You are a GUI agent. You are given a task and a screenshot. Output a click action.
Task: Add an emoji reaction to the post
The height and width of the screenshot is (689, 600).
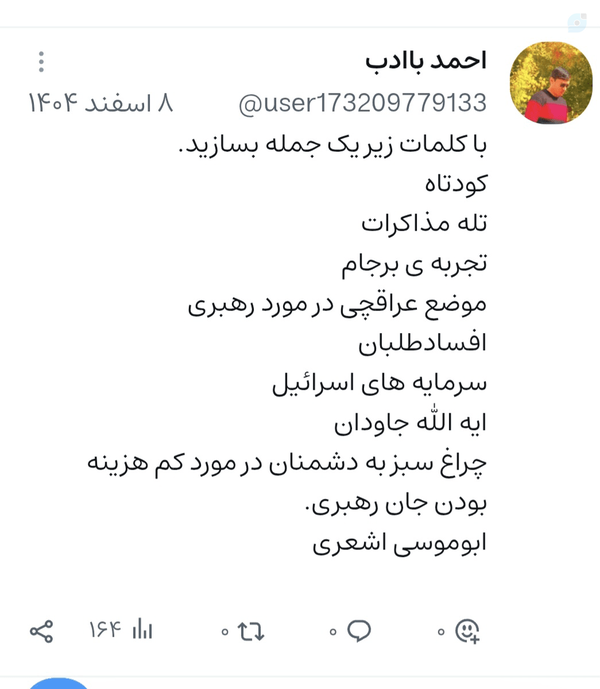(x=467, y=631)
